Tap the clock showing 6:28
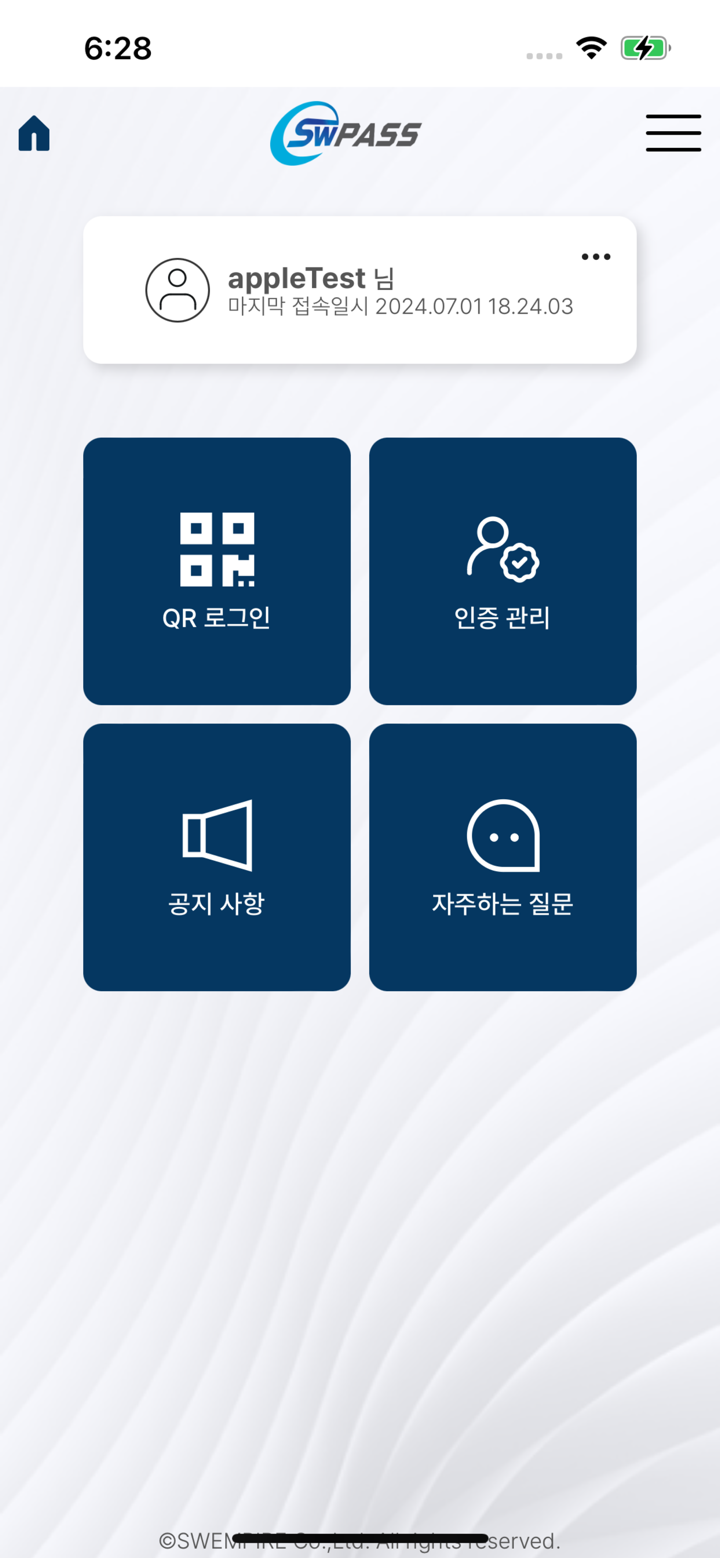This screenshot has width=720, height=1558. (x=118, y=47)
